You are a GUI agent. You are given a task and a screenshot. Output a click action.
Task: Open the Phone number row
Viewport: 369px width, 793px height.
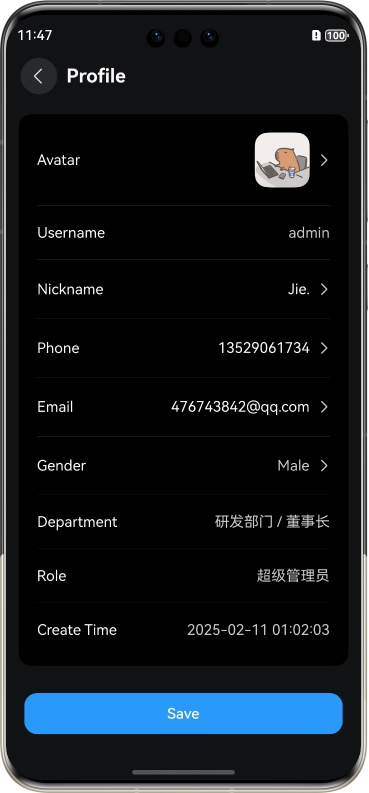(x=183, y=348)
